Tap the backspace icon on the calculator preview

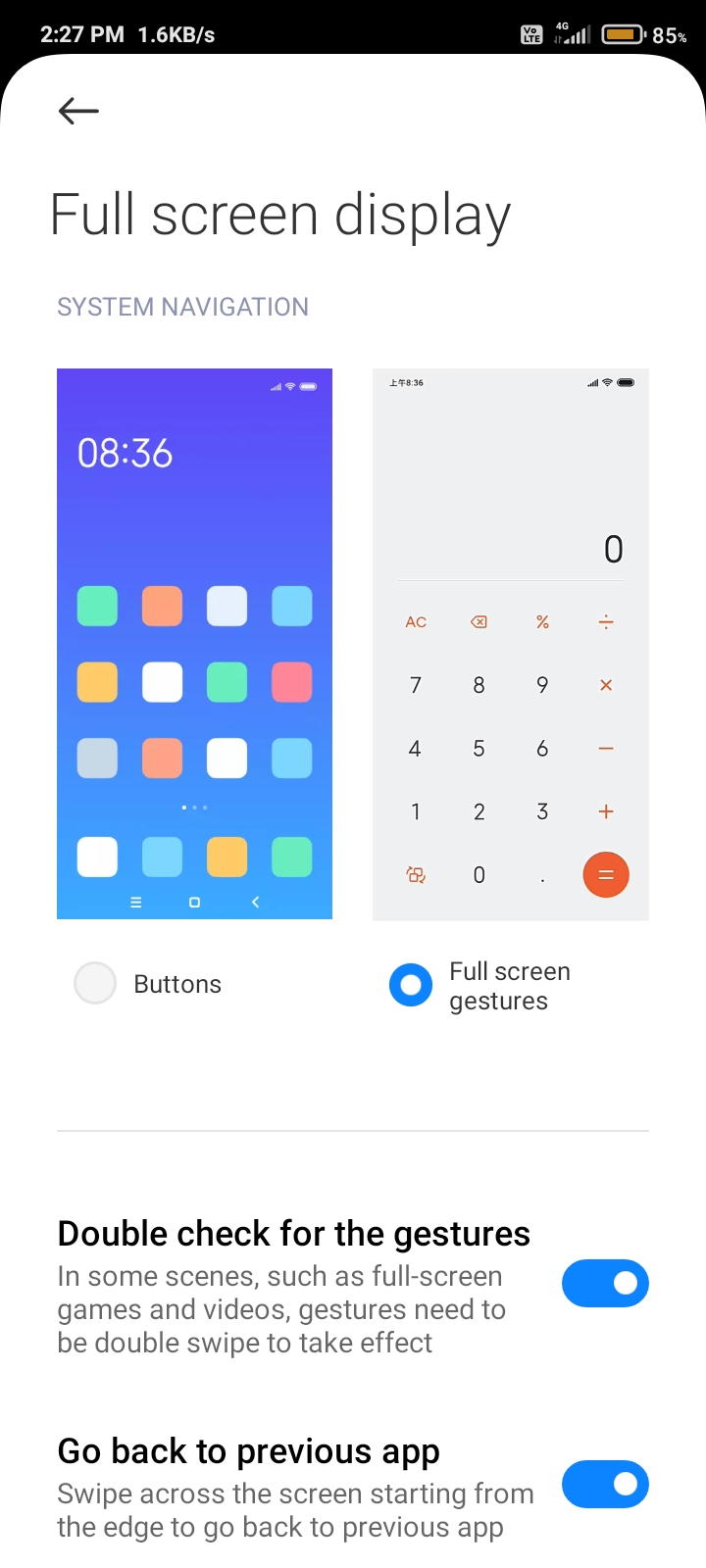pos(479,621)
